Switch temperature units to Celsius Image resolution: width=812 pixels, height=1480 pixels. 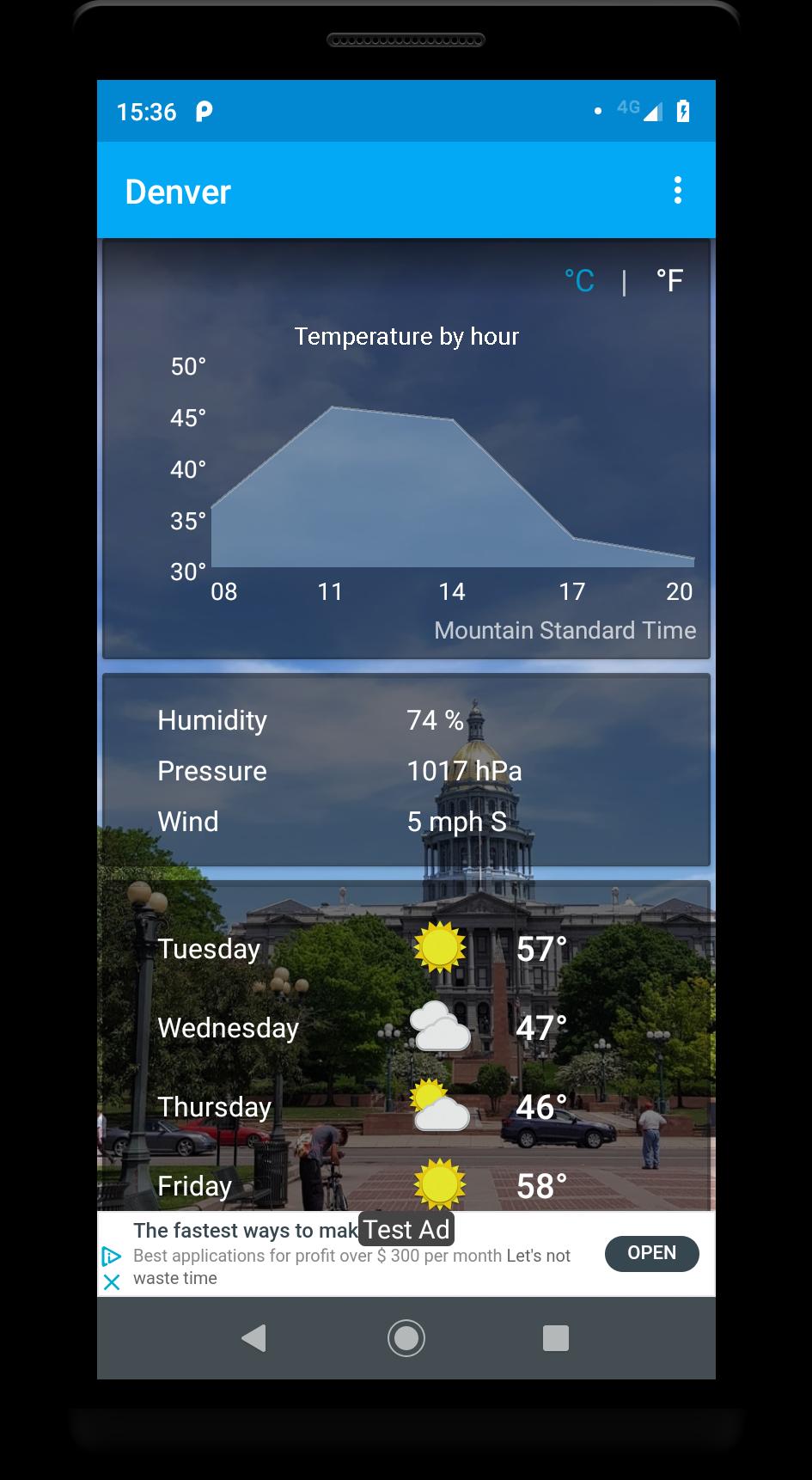[579, 281]
